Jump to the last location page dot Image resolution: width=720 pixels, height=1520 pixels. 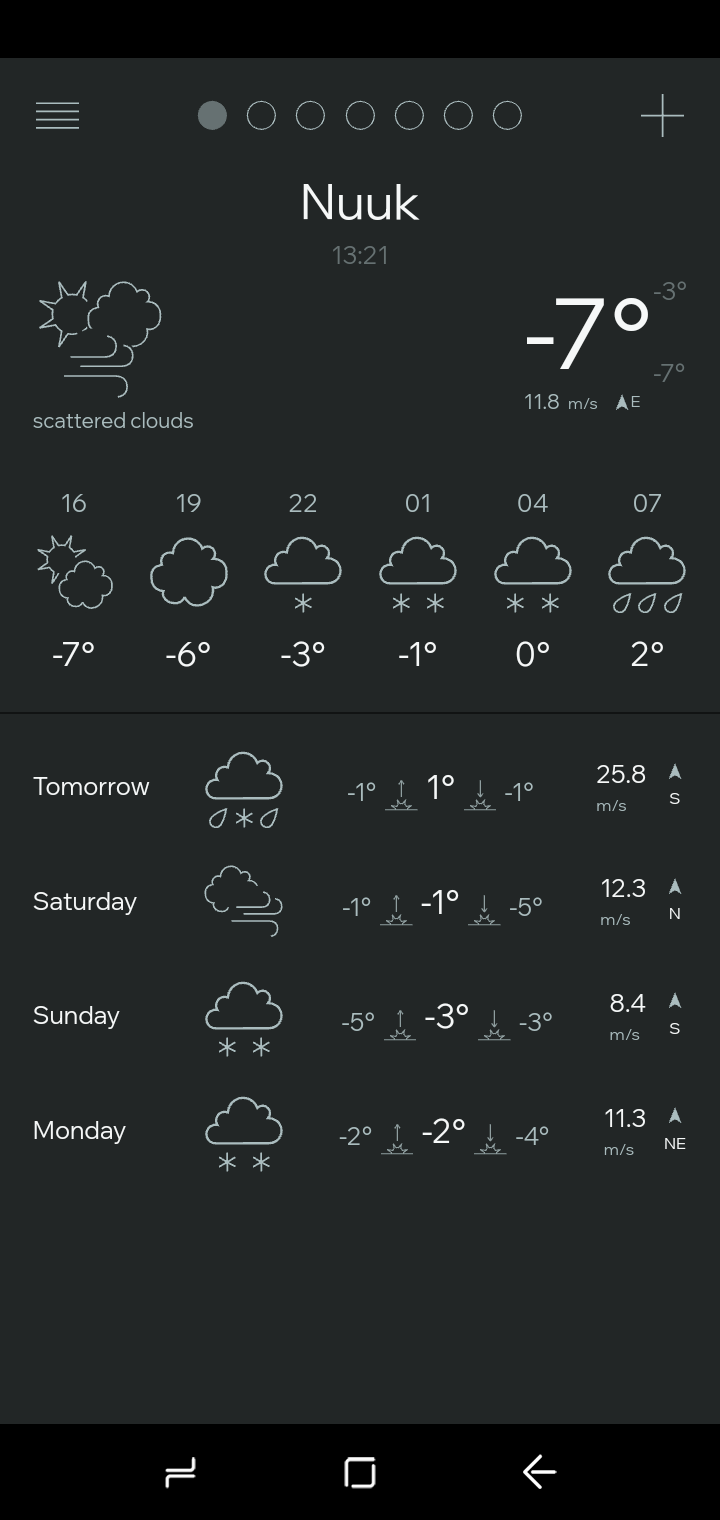(507, 116)
